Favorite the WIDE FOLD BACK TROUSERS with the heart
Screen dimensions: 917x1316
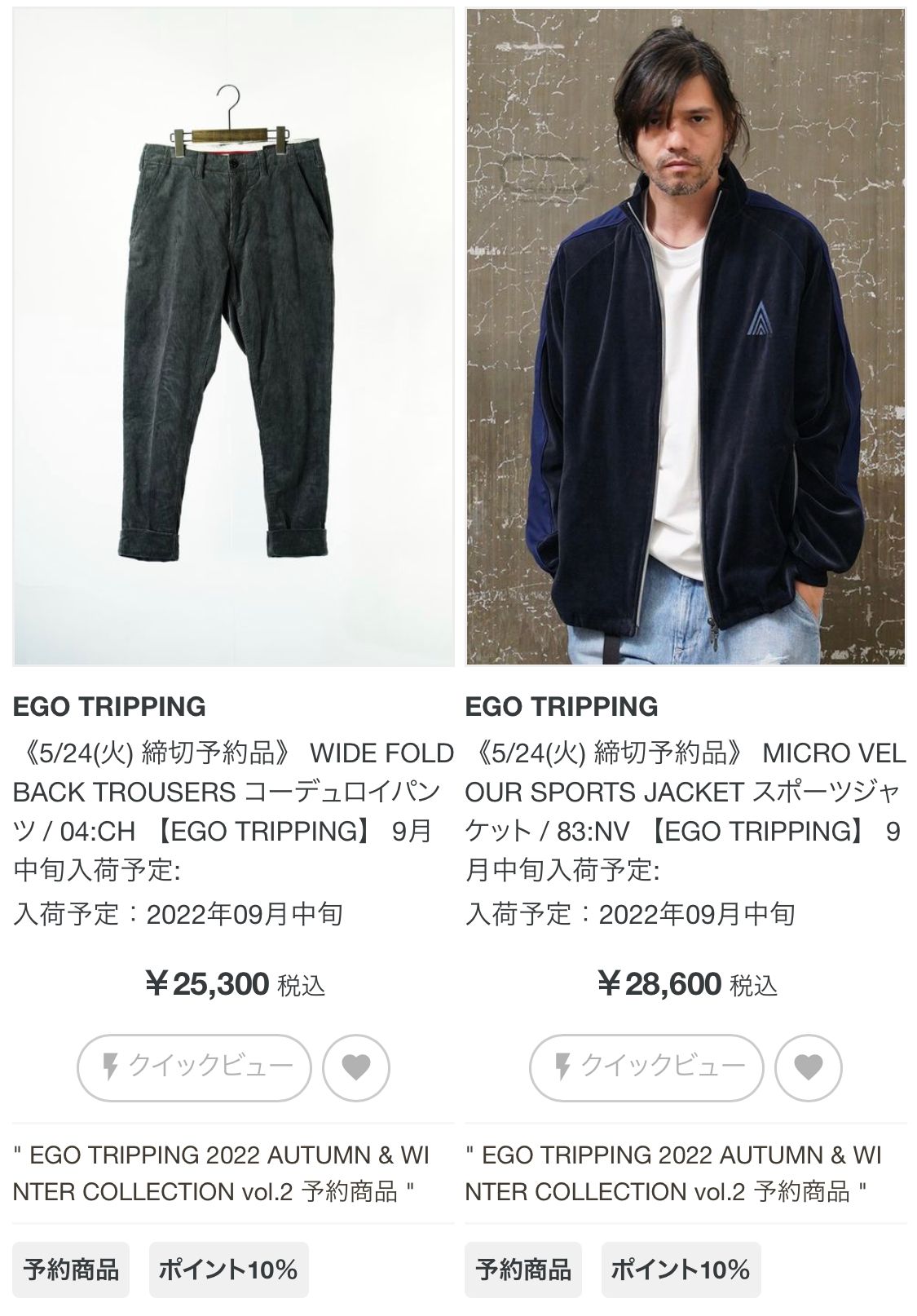coord(356,1066)
